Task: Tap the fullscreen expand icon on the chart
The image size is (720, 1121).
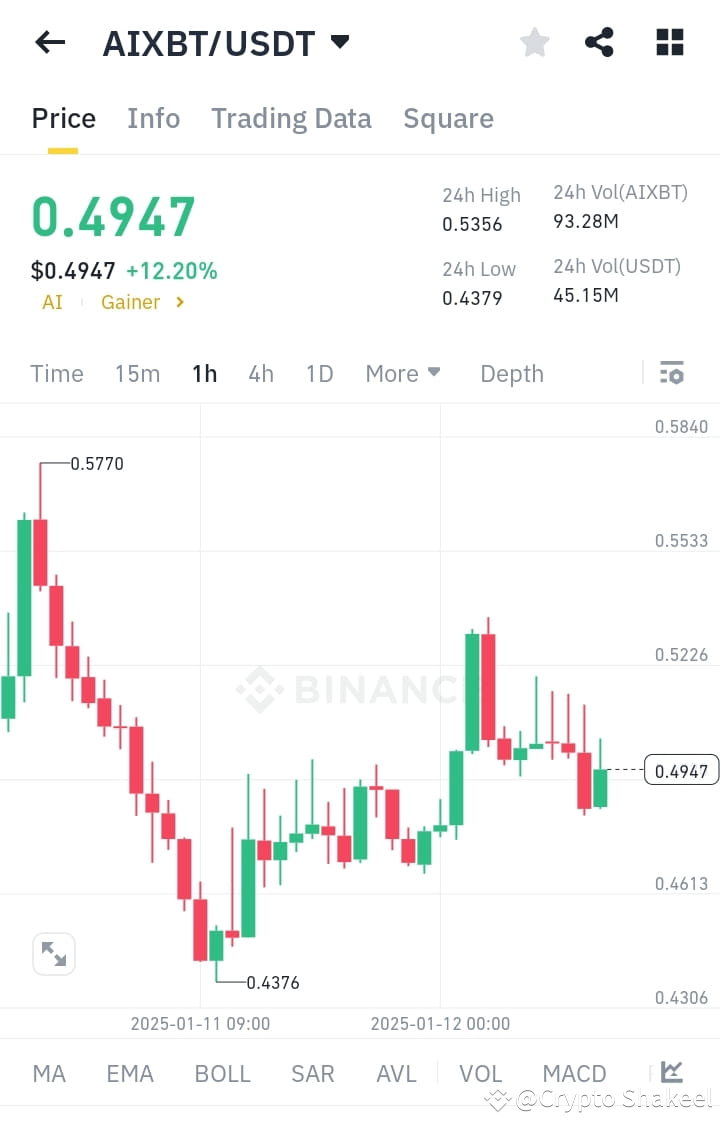Action: [x=54, y=953]
